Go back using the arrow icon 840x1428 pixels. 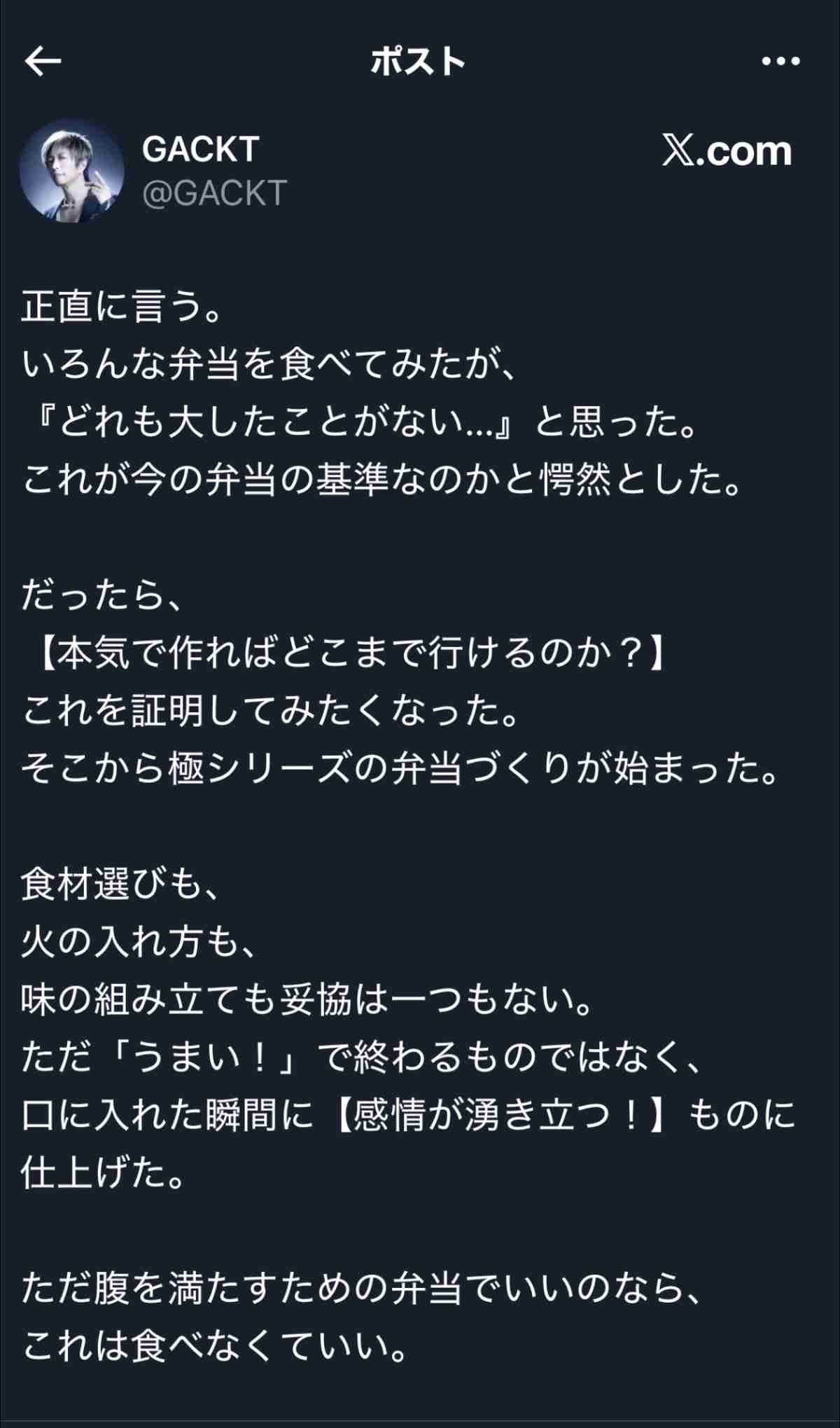(x=43, y=62)
